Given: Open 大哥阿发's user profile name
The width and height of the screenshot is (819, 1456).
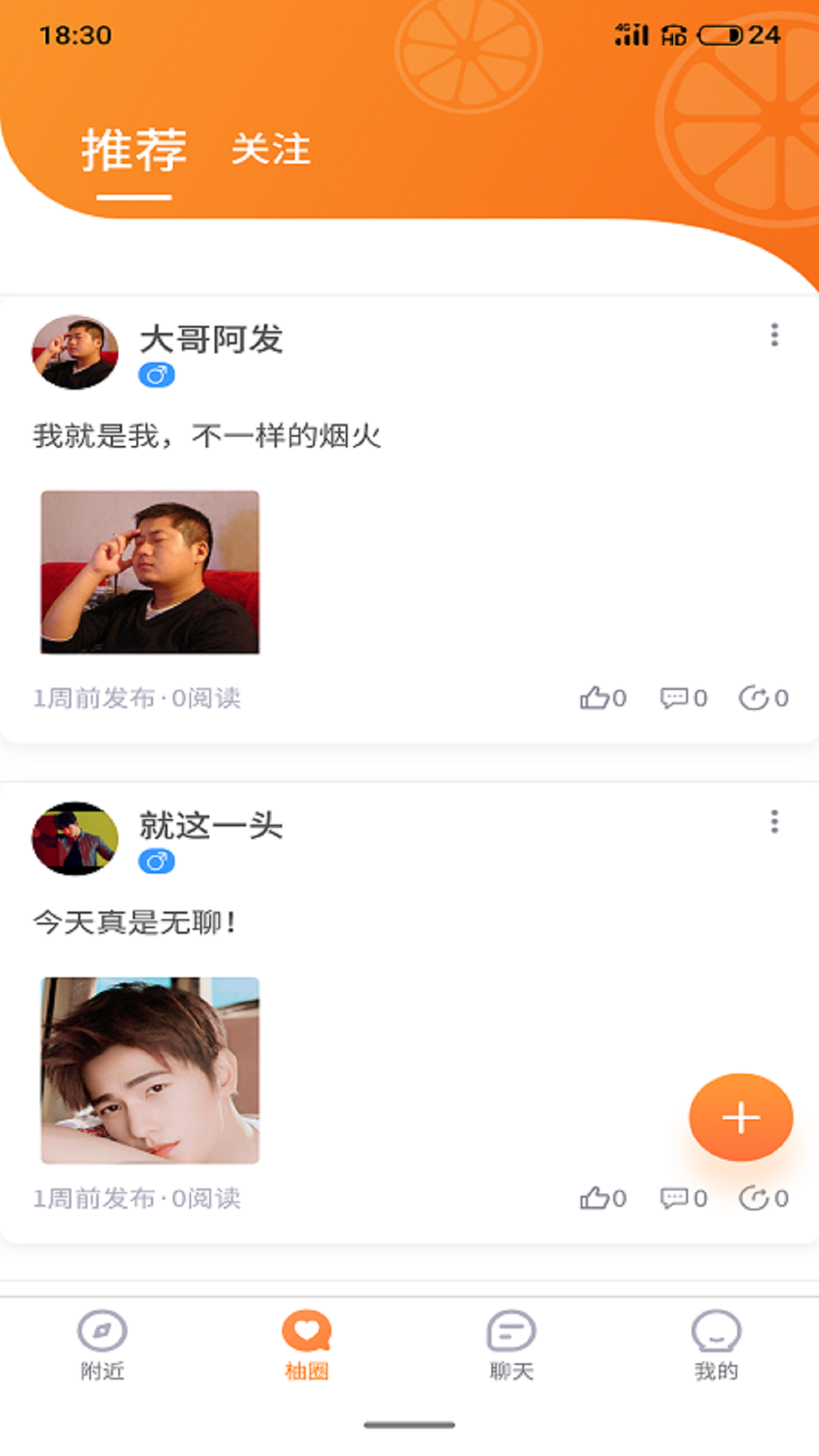Looking at the screenshot, I should point(213,340).
